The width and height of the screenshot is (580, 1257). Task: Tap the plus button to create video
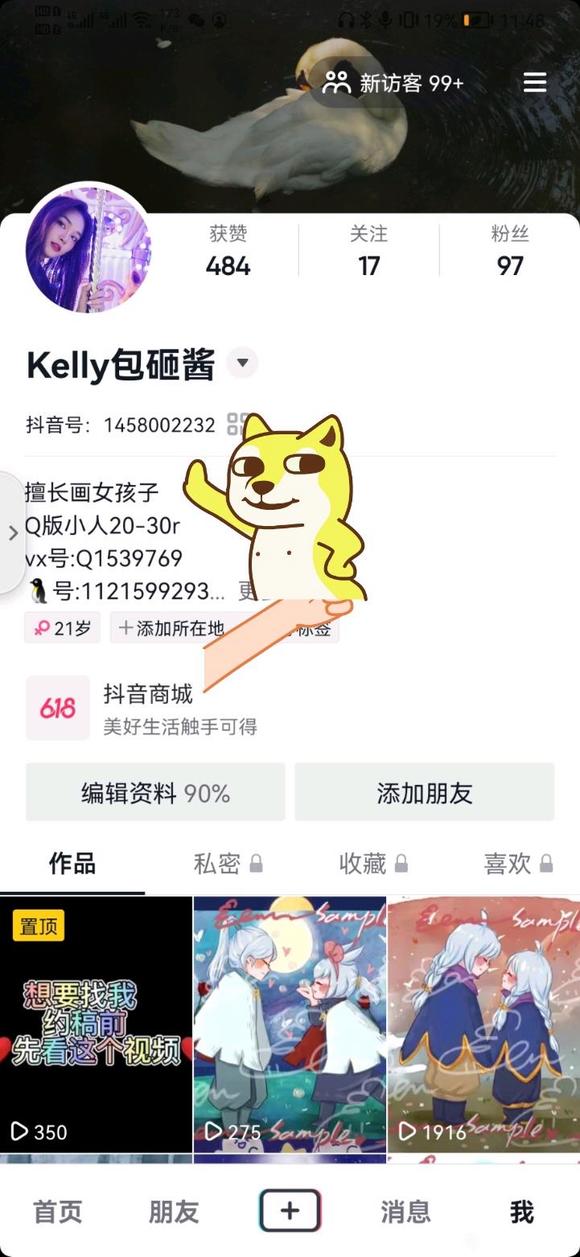tap(290, 1211)
